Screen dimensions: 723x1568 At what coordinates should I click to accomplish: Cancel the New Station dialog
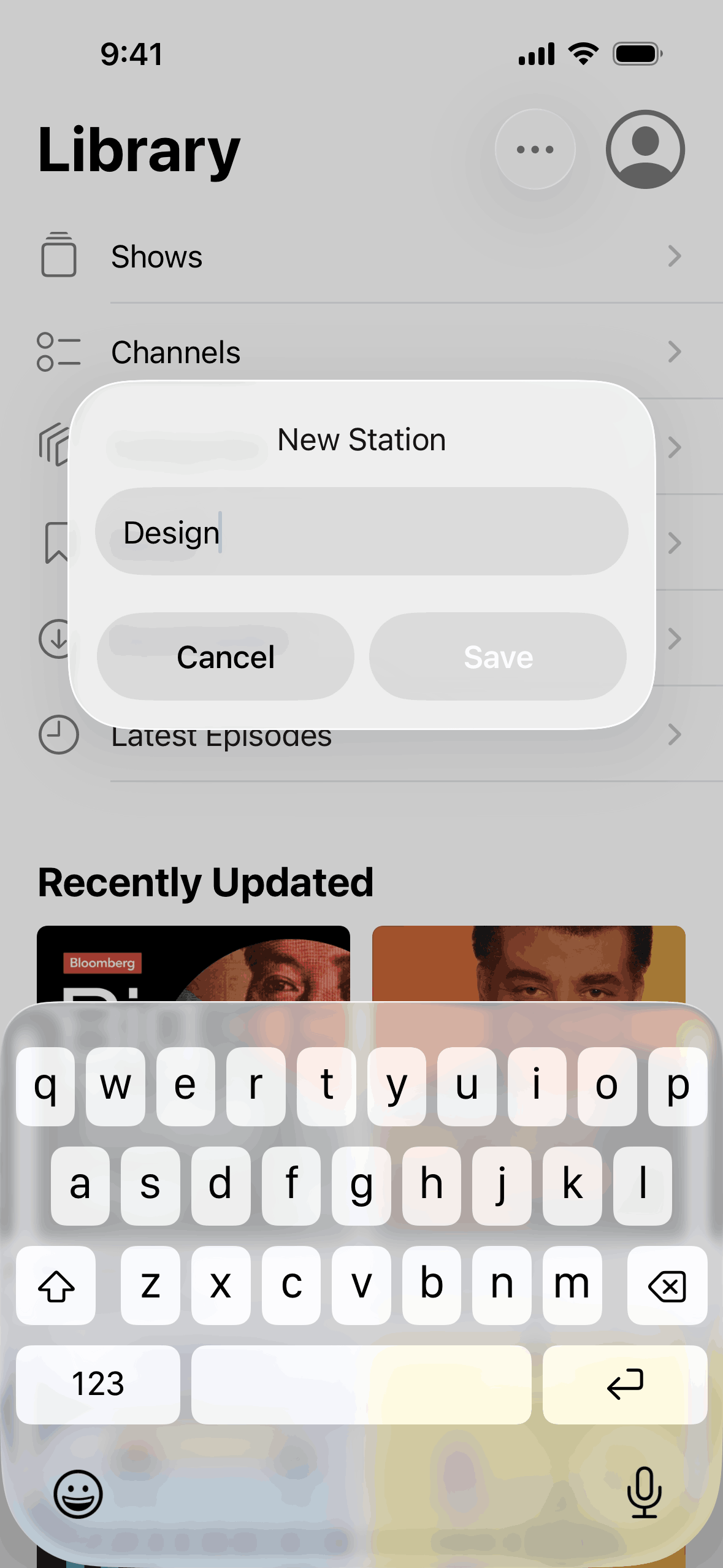tap(225, 656)
